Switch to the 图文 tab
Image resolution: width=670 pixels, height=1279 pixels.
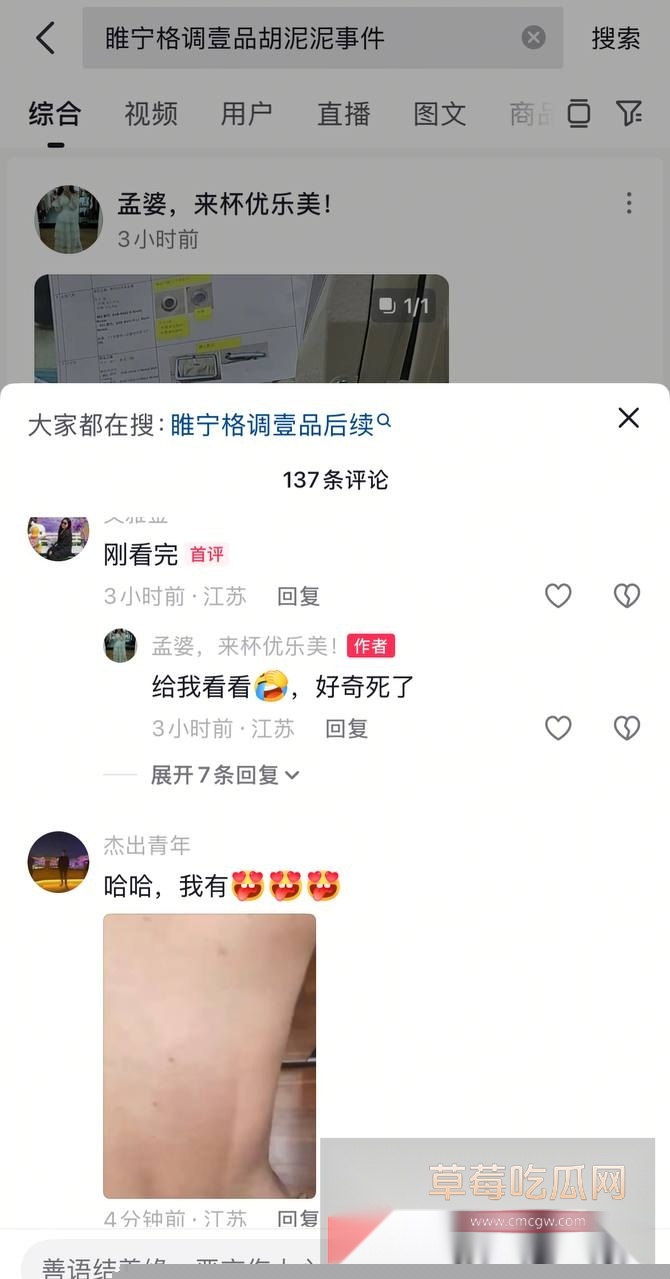click(x=440, y=114)
